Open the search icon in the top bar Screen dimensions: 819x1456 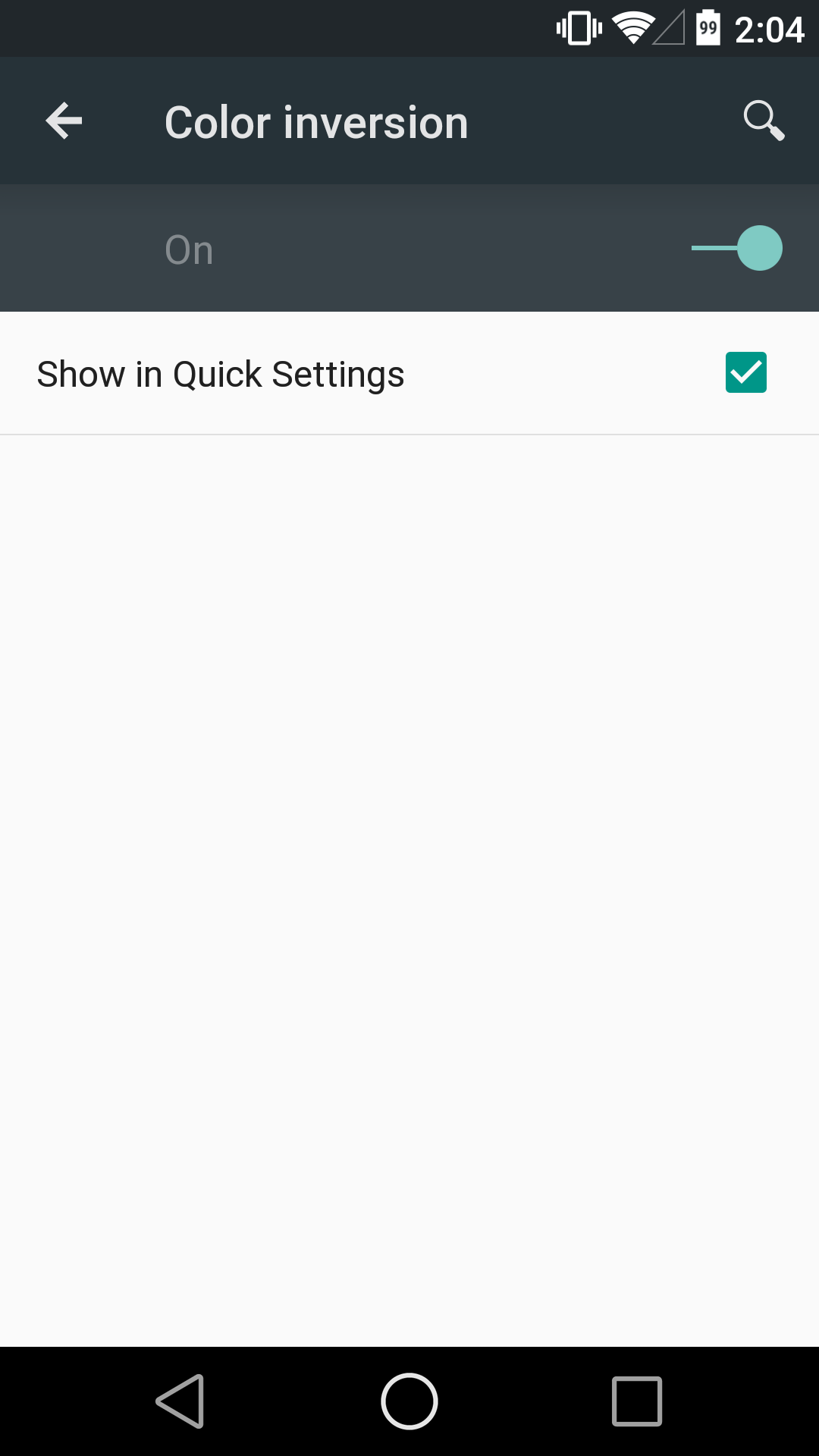click(x=763, y=120)
